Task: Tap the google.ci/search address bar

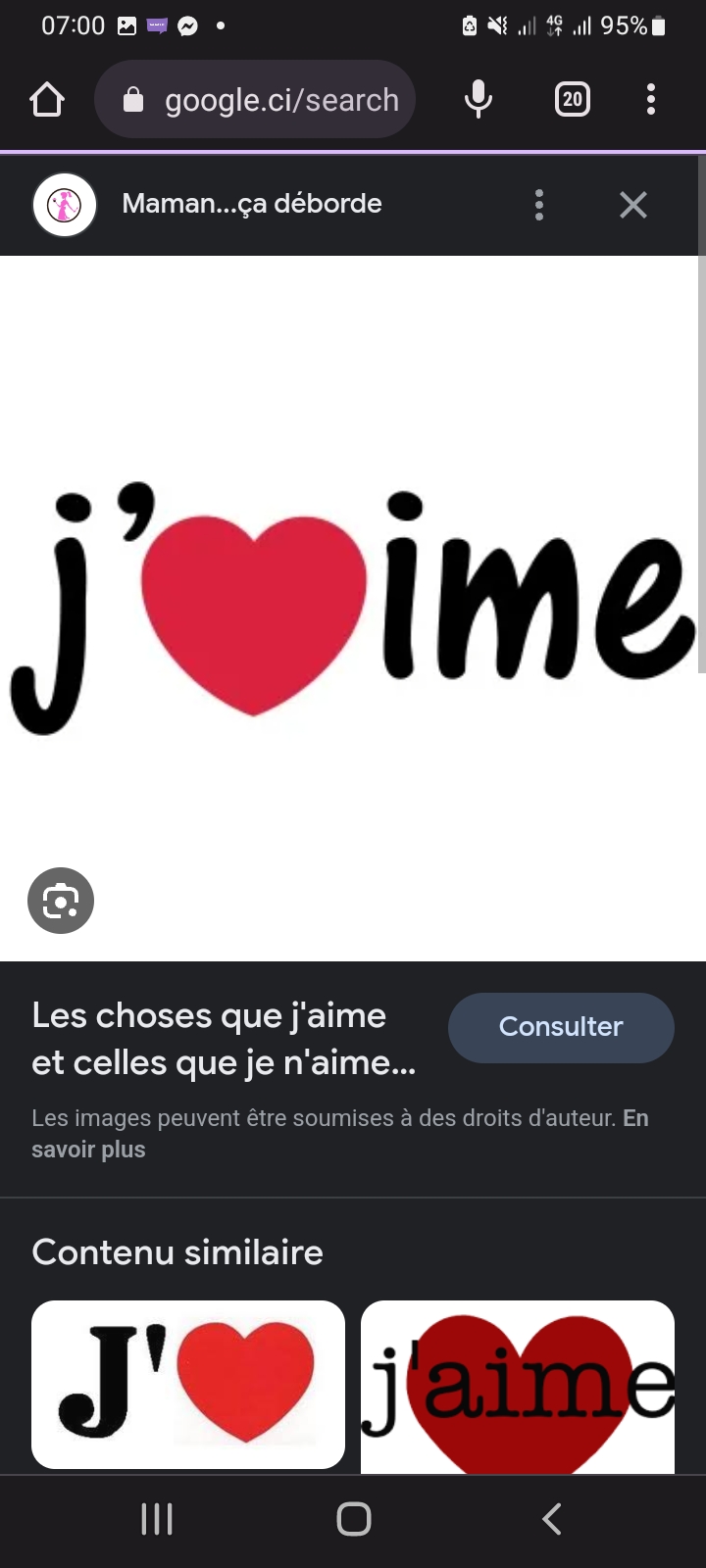Action: pyautogui.click(x=255, y=100)
